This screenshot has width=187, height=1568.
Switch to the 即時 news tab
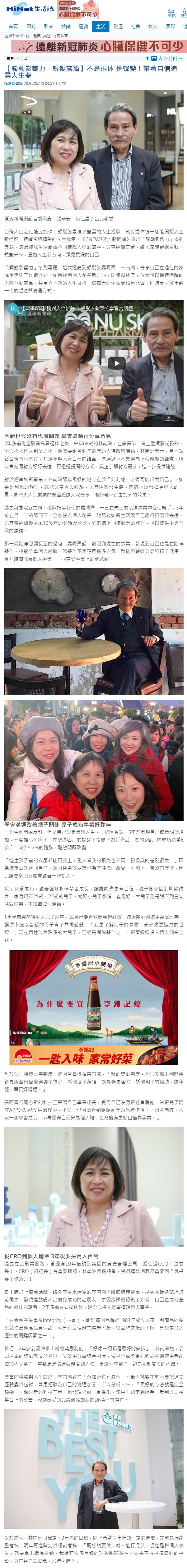tap(31, 27)
